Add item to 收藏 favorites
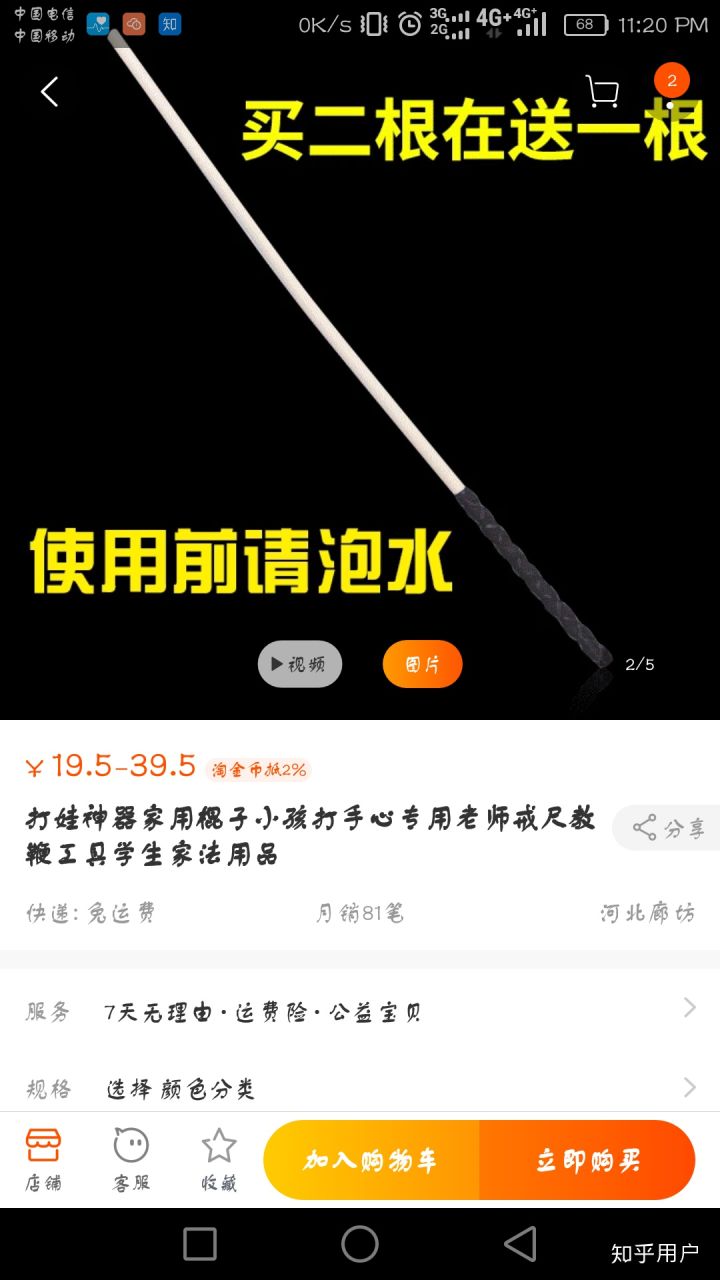Viewport: 720px width, 1280px height. coord(219,1160)
